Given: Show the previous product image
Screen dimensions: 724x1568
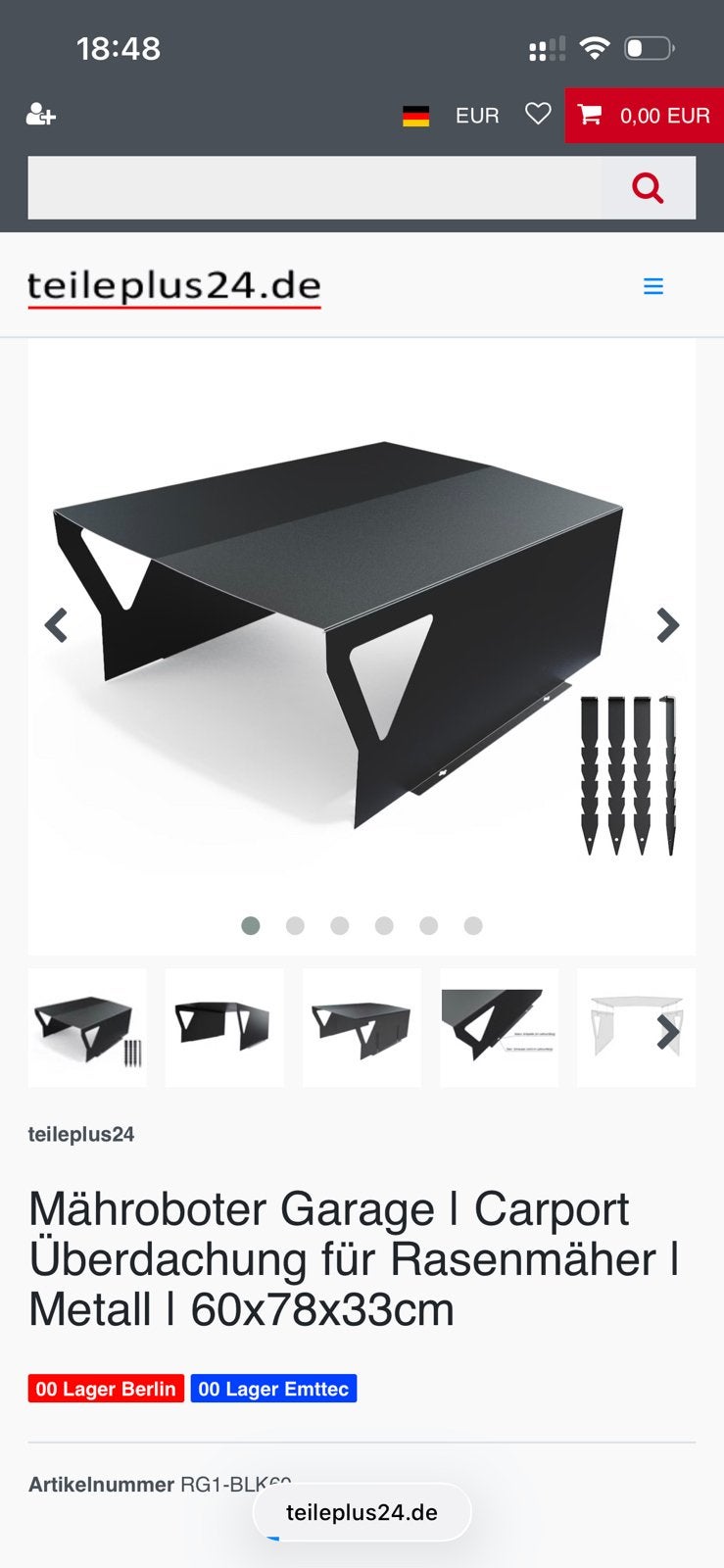Looking at the screenshot, I should tap(57, 625).
